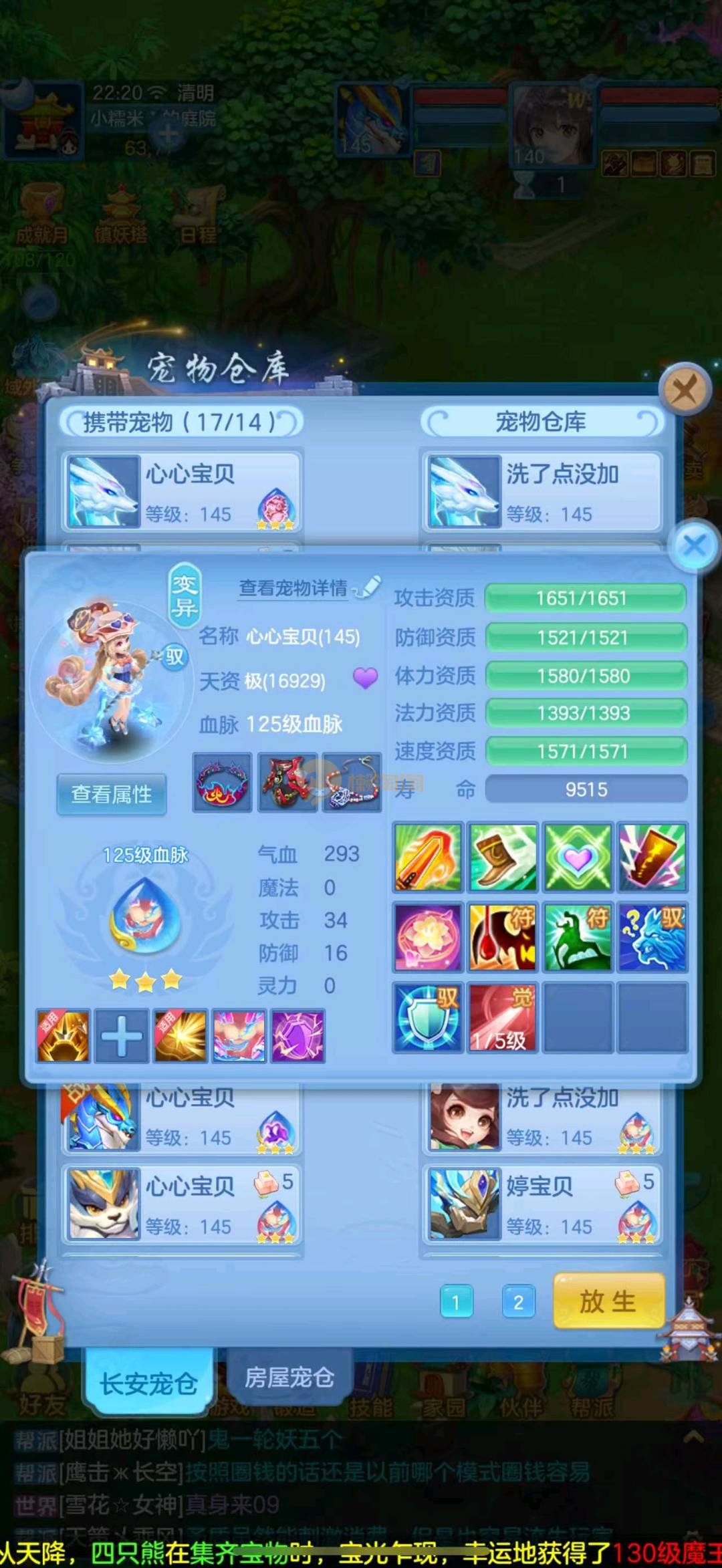Tap the plus slot to add item
The width and height of the screenshot is (722, 1568).
coord(121,1036)
